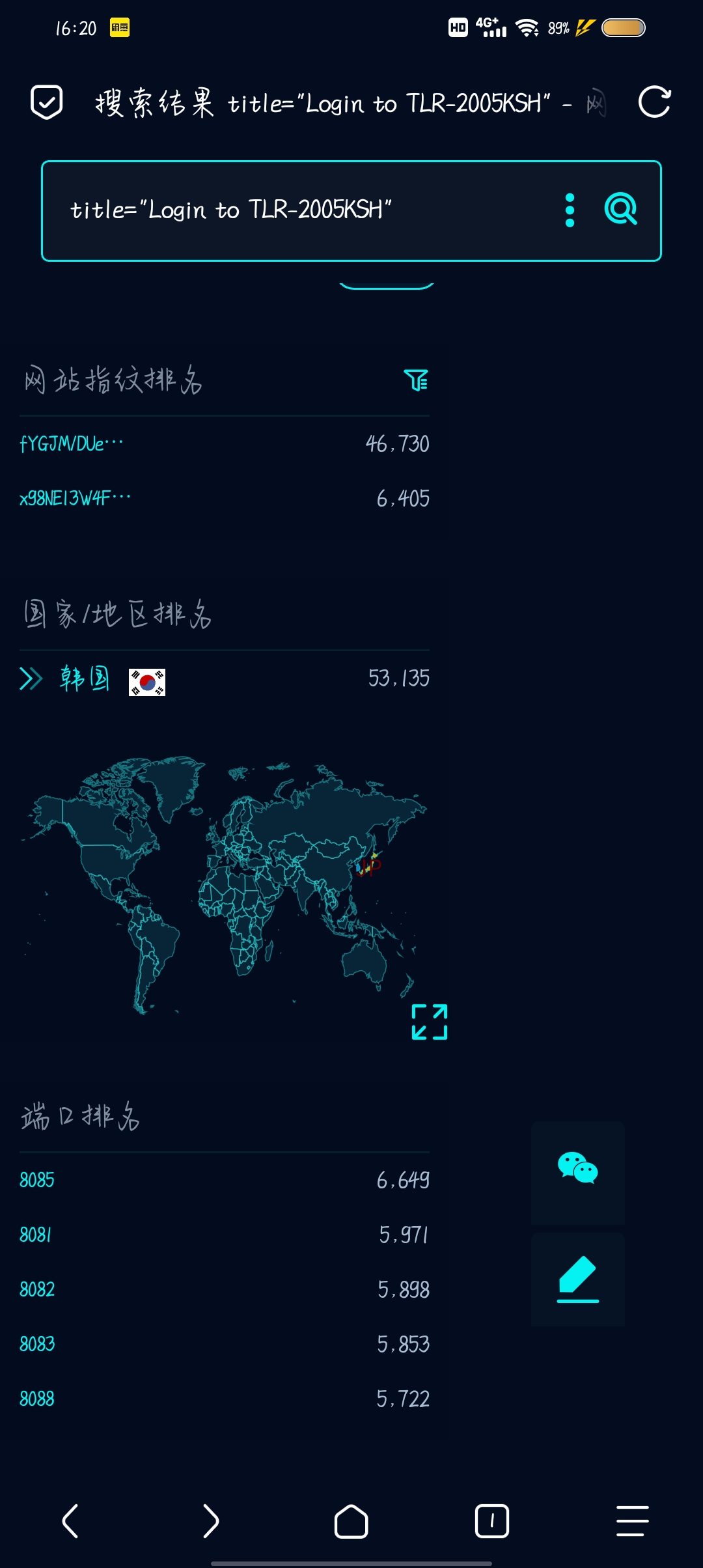Run the search with the magnifier icon
Image resolution: width=703 pixels, height=1568 pixels.
620,209
